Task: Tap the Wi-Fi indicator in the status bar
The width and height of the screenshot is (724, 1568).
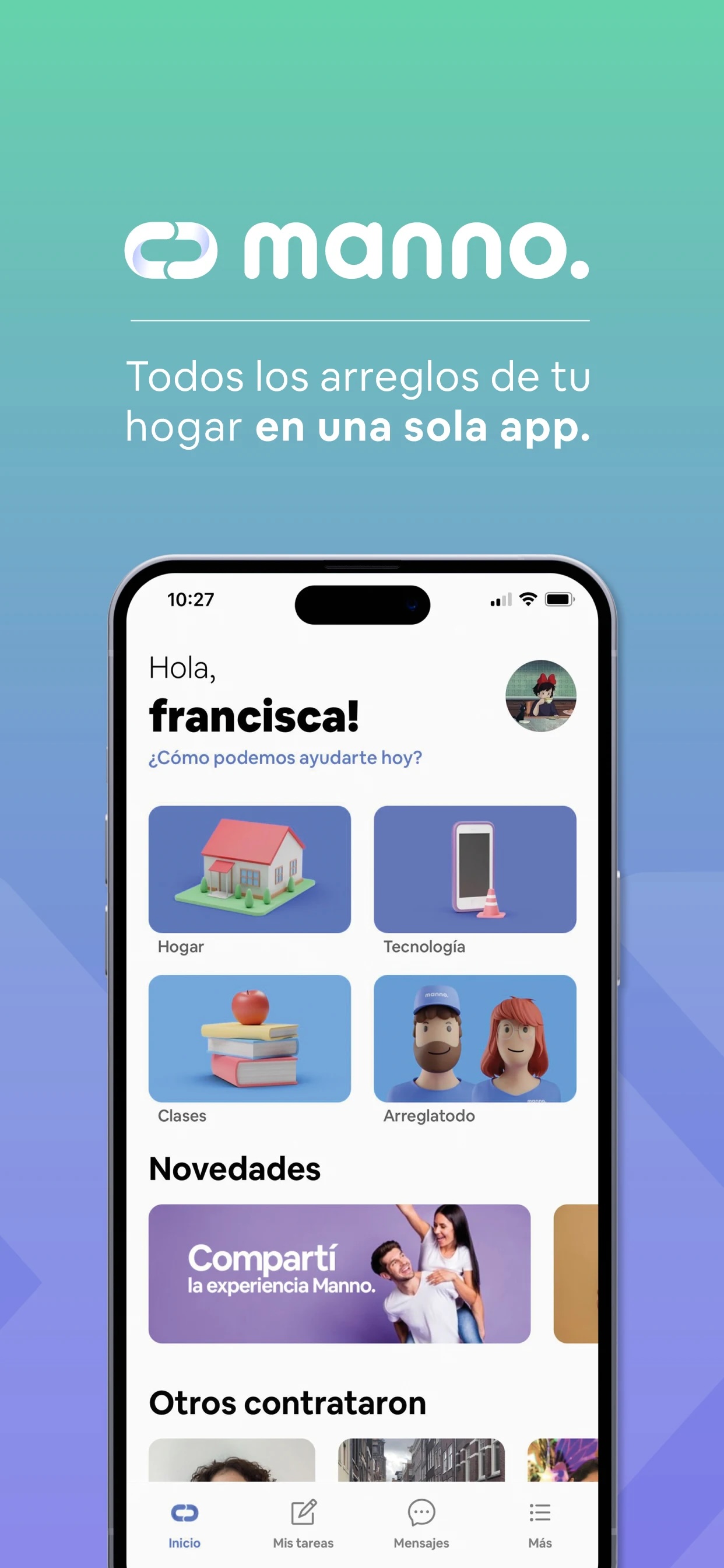Action: point(528,600)
